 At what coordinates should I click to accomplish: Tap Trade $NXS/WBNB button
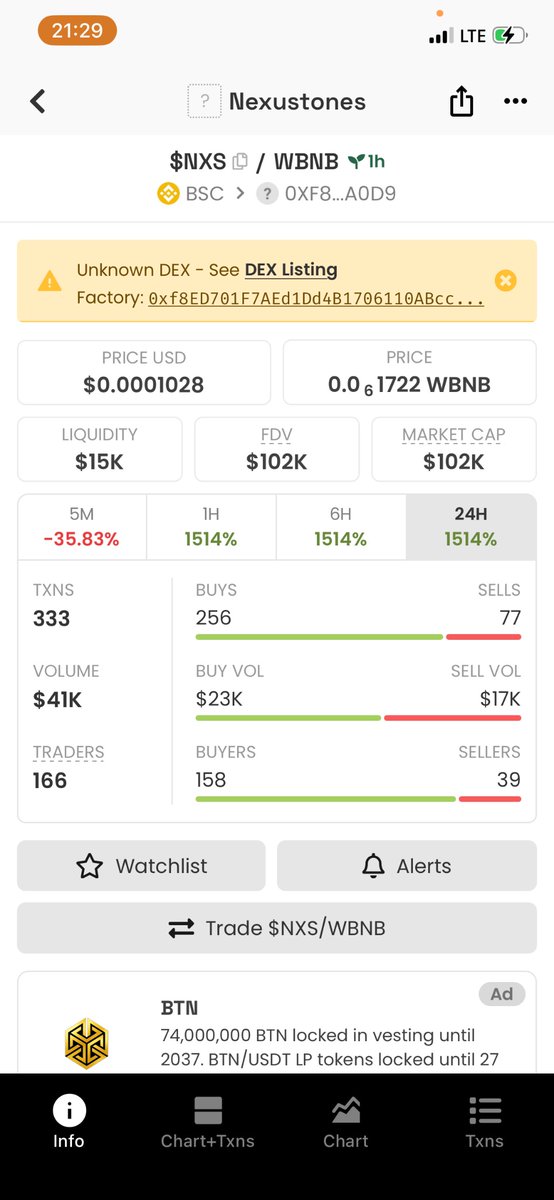coord(277,928)
